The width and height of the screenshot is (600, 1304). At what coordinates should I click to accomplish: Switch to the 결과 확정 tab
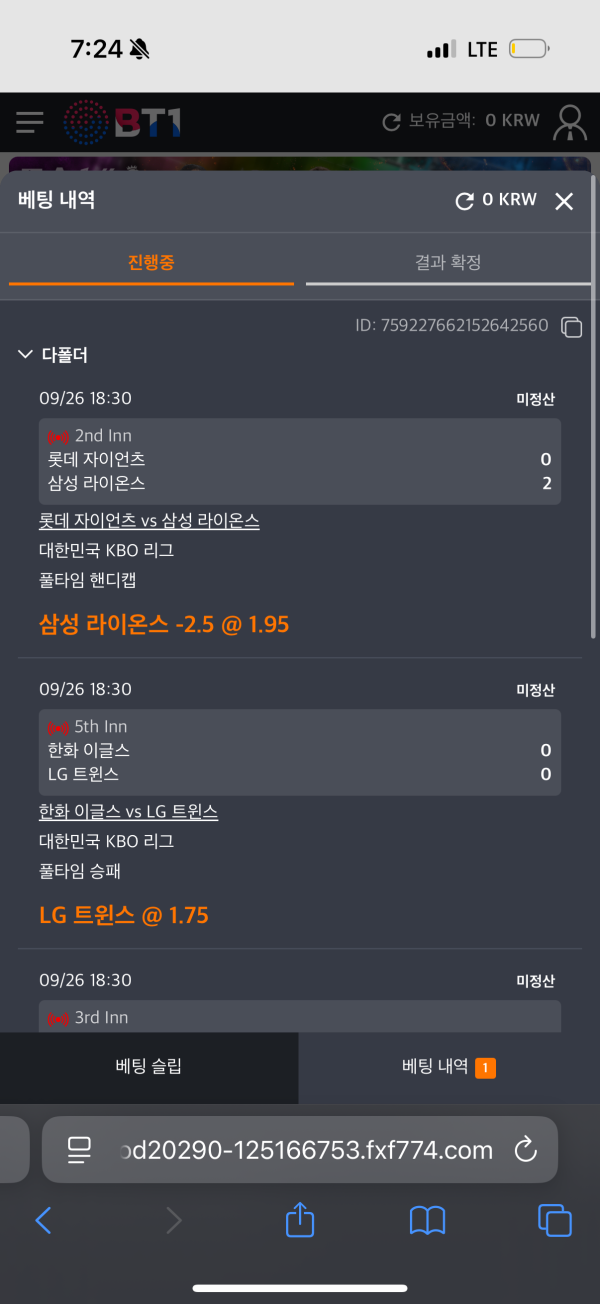click(x=448, y=263)
